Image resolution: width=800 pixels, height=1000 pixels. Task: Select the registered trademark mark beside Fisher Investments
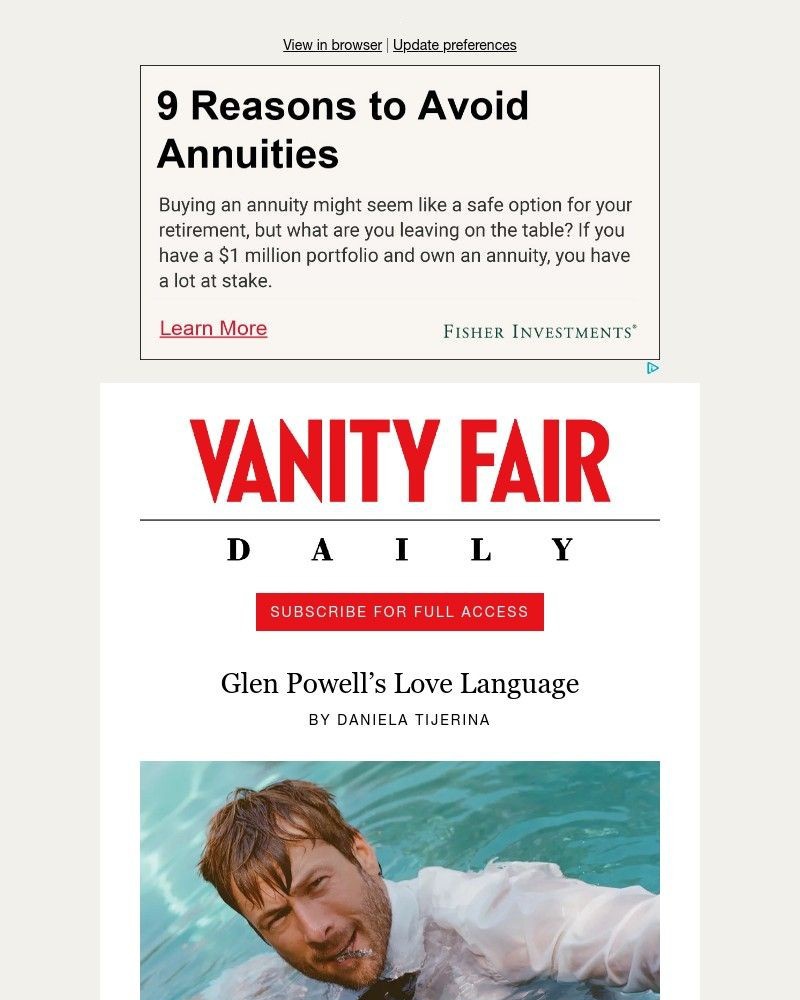coord(633,325)
